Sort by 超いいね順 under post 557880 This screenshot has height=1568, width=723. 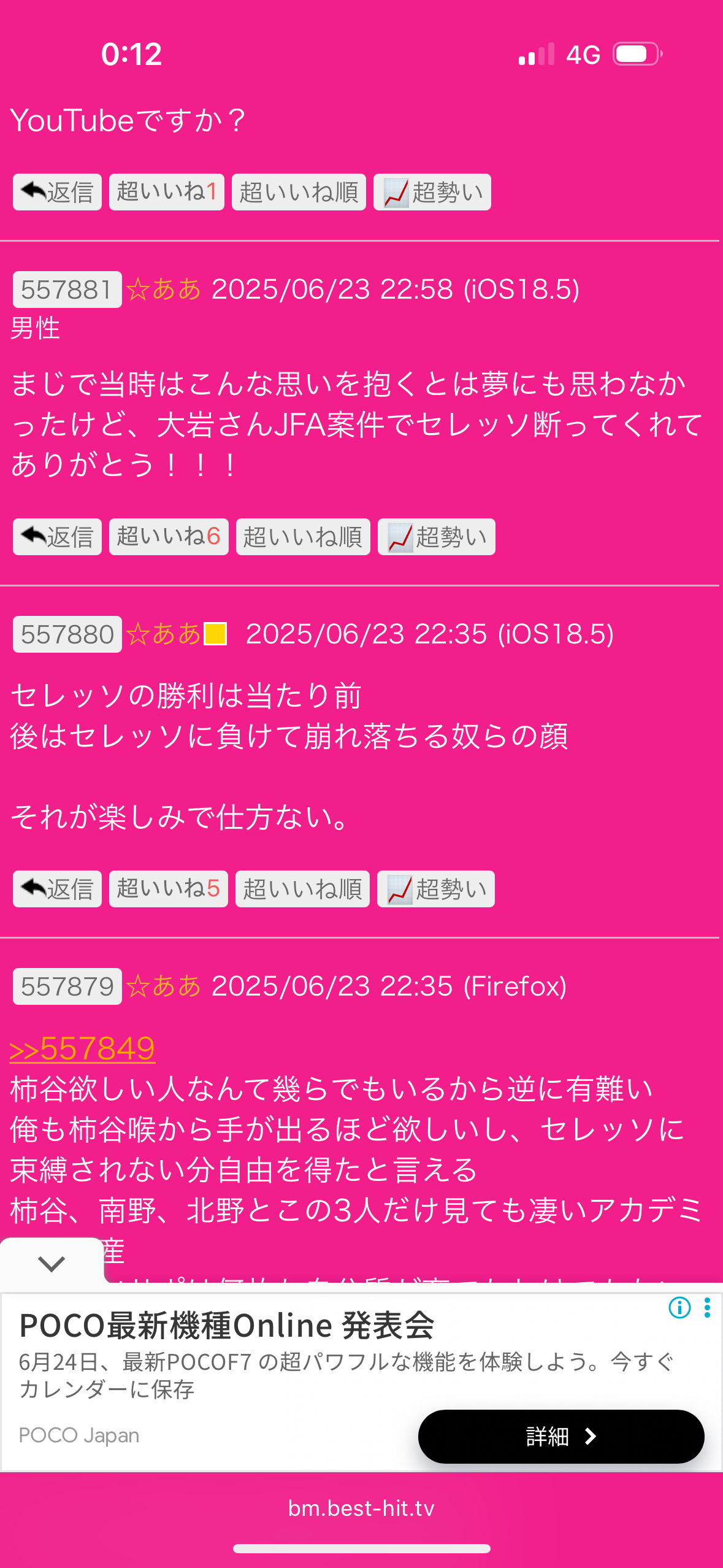coord(302,890)
